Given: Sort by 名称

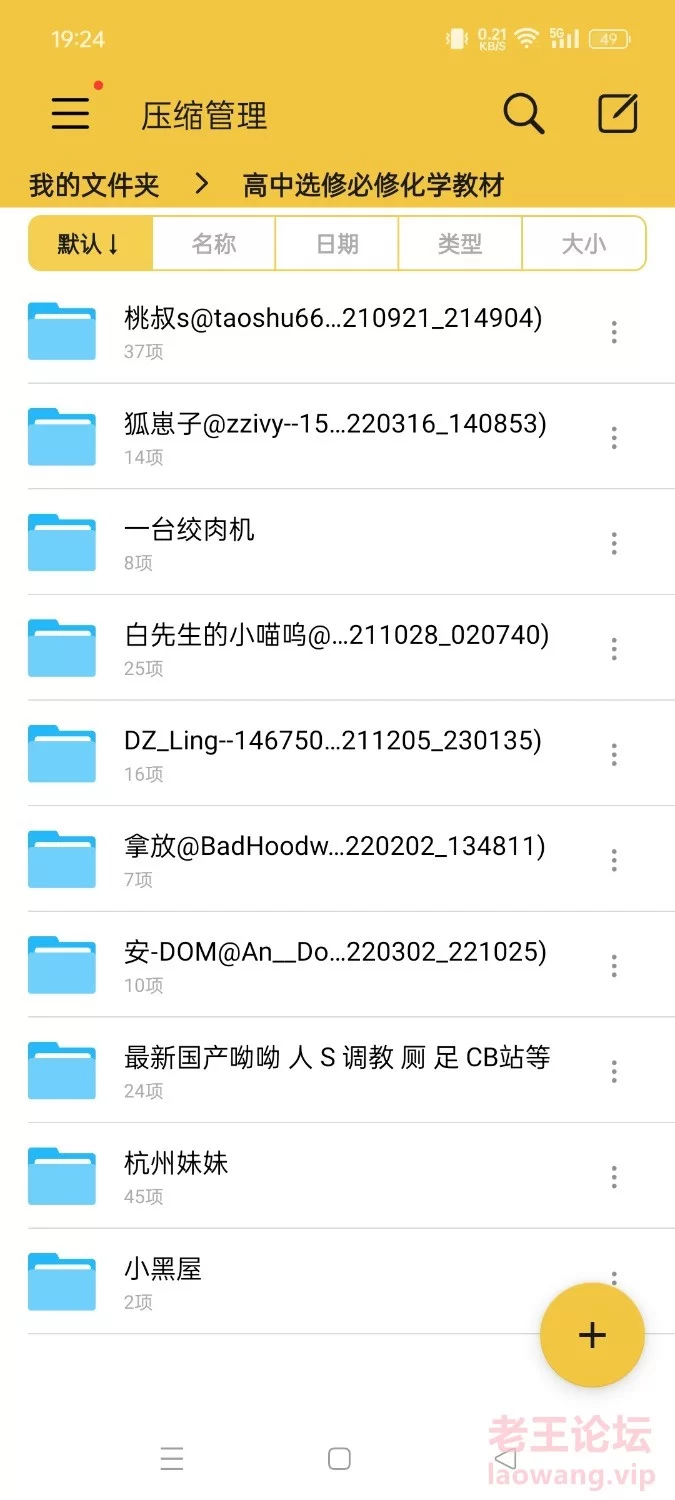Looking at the screenshot, I should (214, 244).
